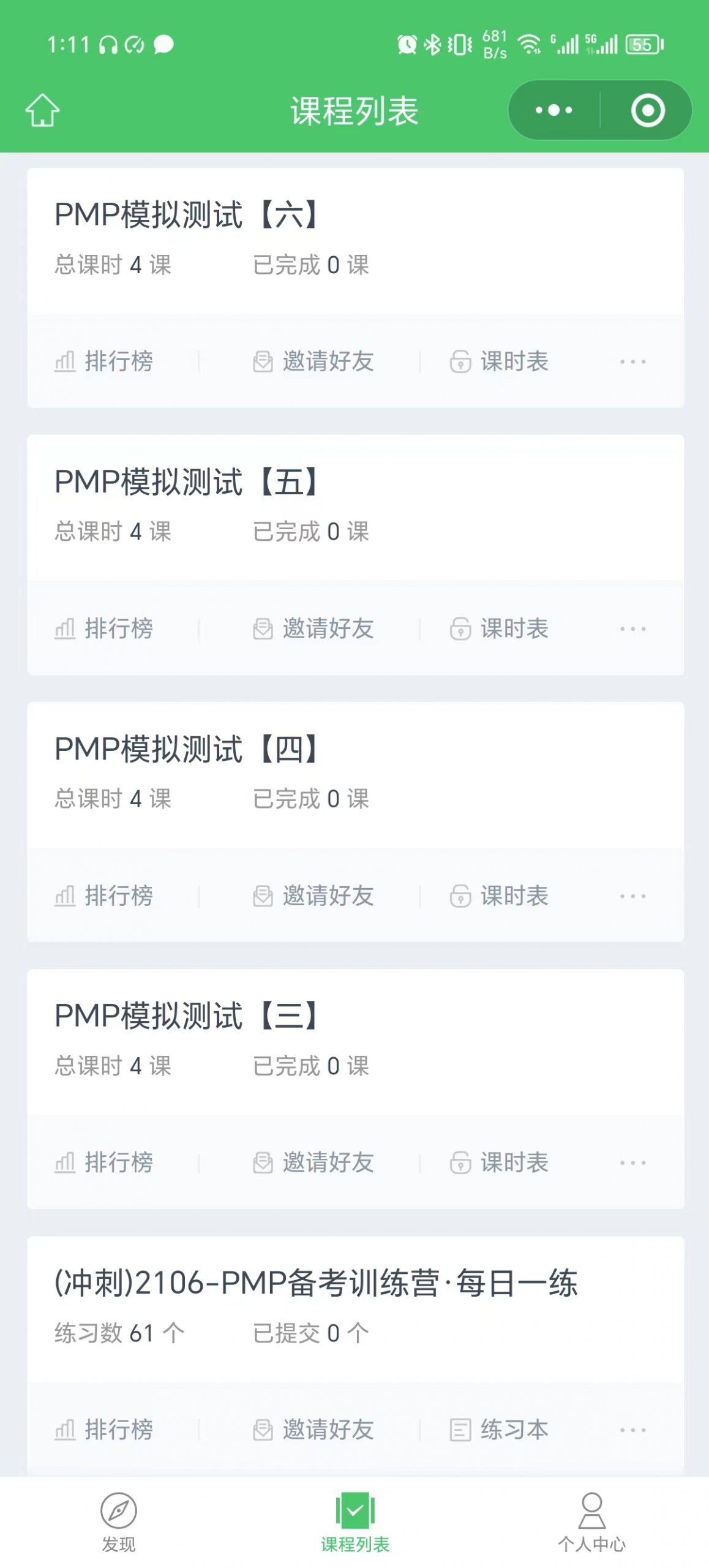Open 排行榜 for PMP模拟测试【六】
The width and height of the screenshot is (709, 1568).
tap(104, 361)
